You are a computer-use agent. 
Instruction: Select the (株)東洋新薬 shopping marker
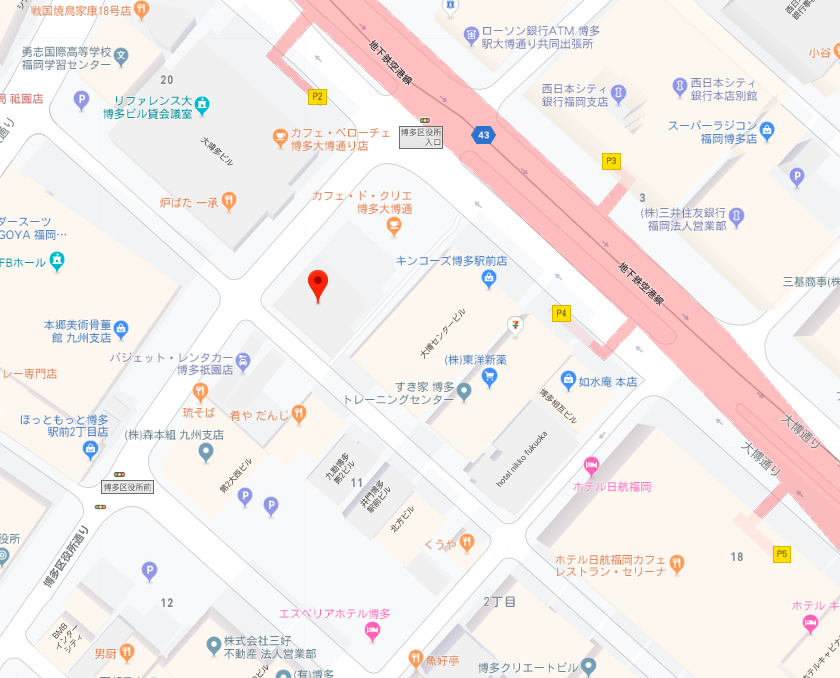pyautogui.click(x=489, y=376)
